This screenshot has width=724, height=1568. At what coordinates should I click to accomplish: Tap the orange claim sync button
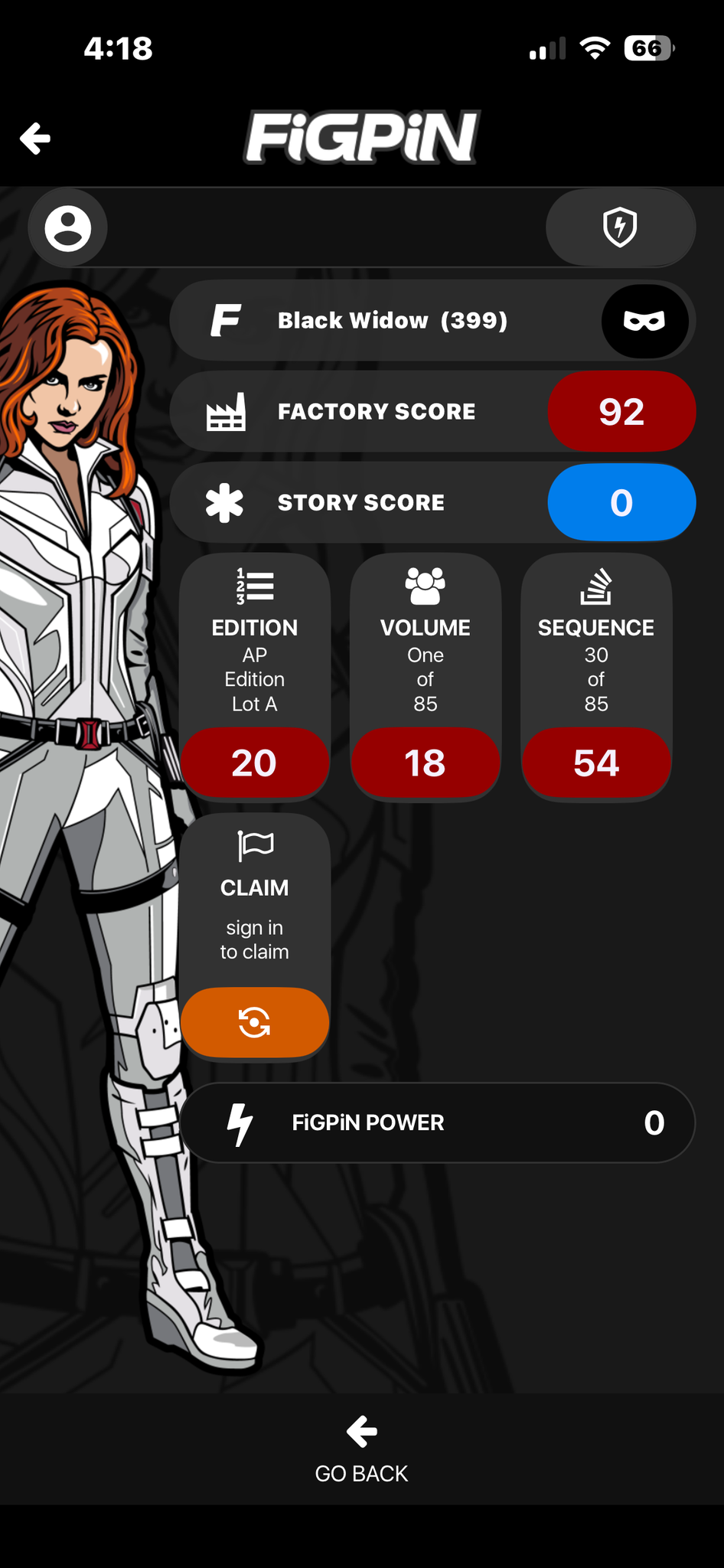[x=255, y=1022]
